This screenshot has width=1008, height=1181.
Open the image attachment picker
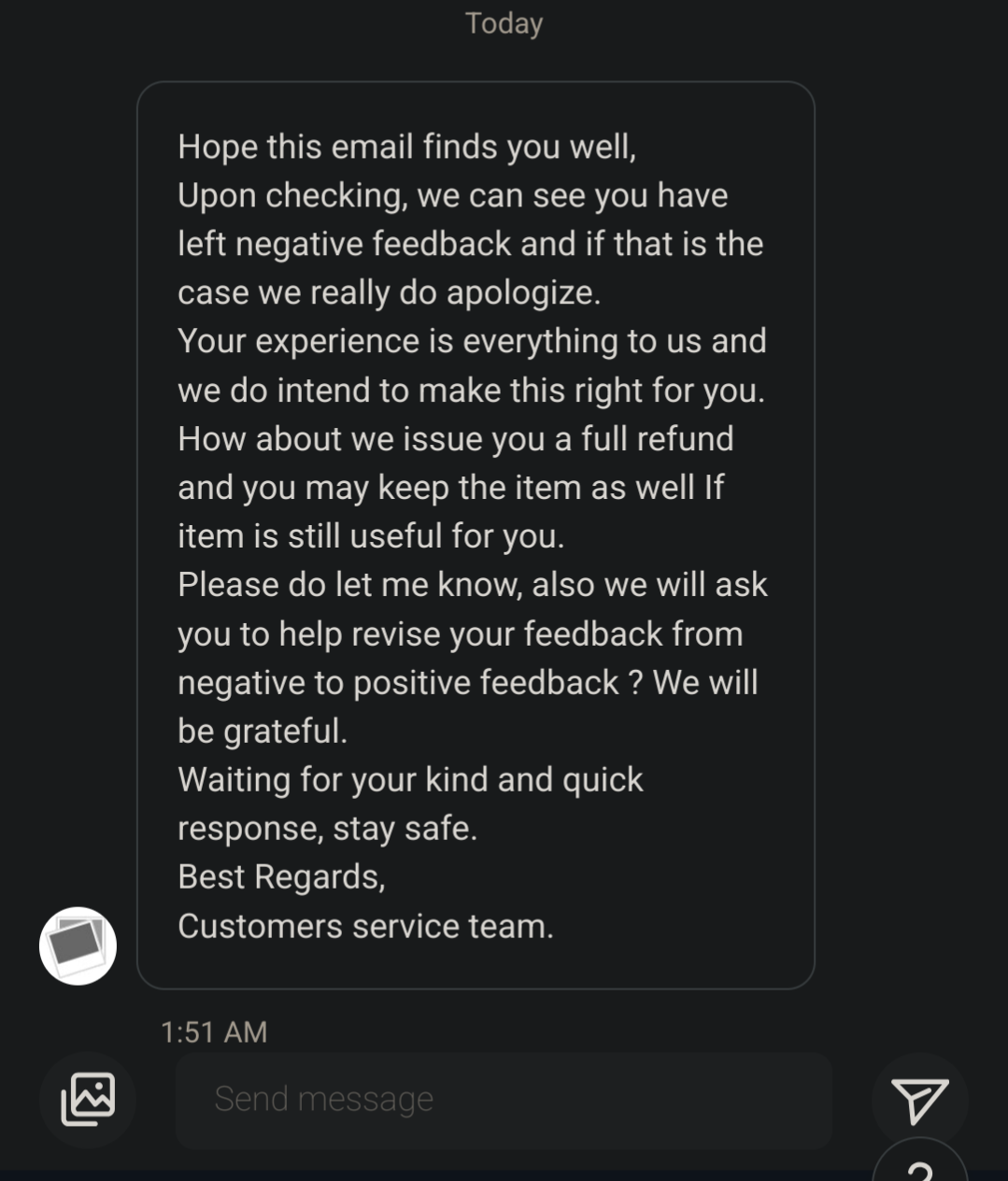(88, 1099)
